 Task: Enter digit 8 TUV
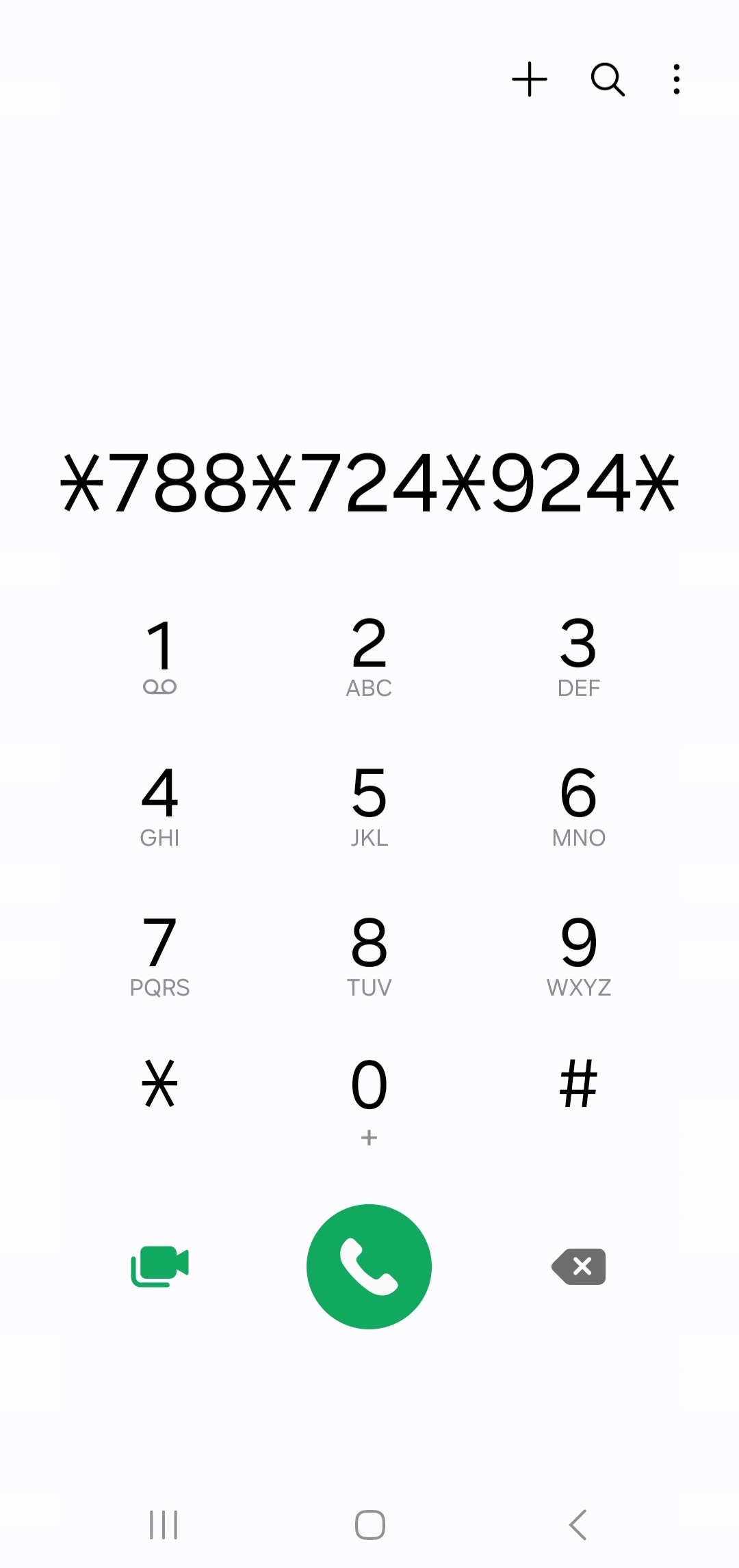(369, 955)
